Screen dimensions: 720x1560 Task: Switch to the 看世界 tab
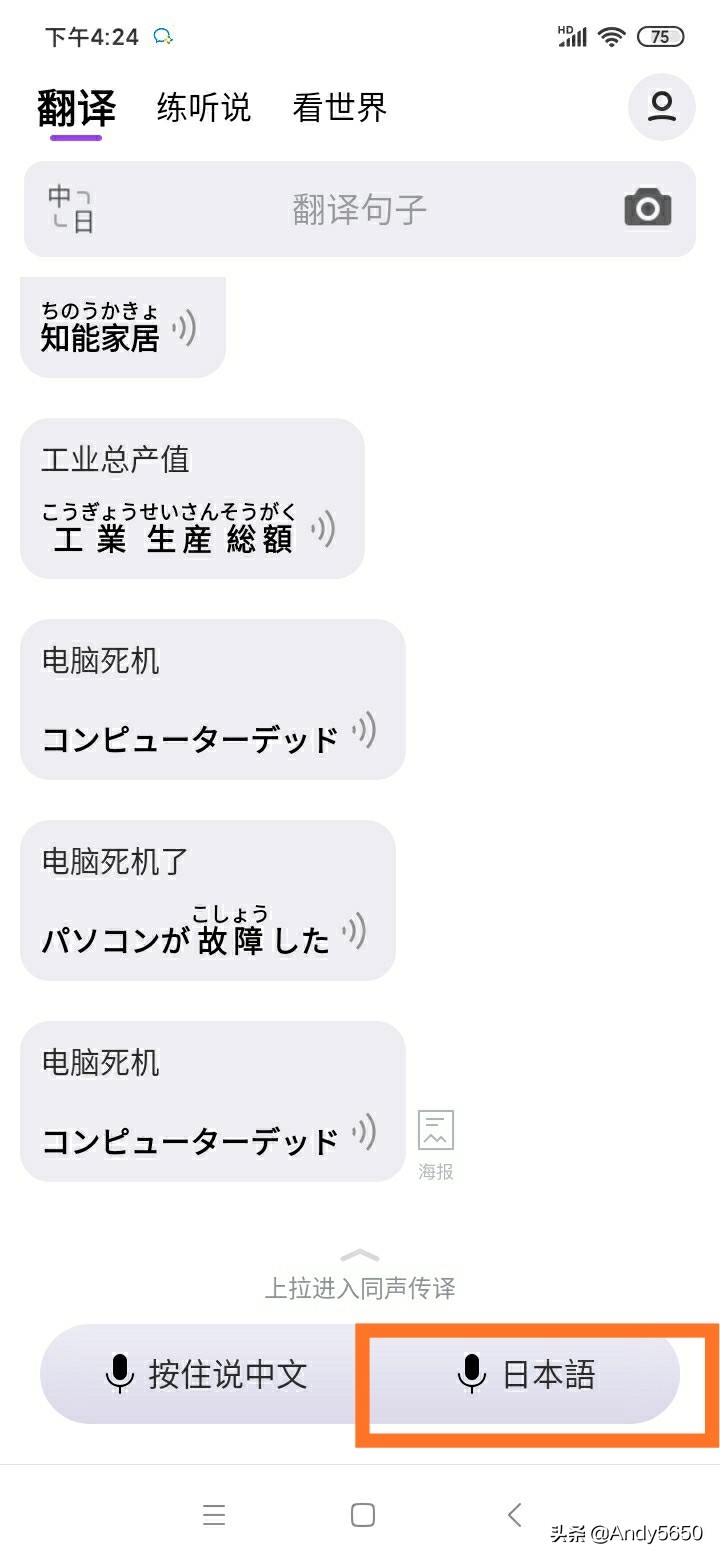(x=339, y=107)
